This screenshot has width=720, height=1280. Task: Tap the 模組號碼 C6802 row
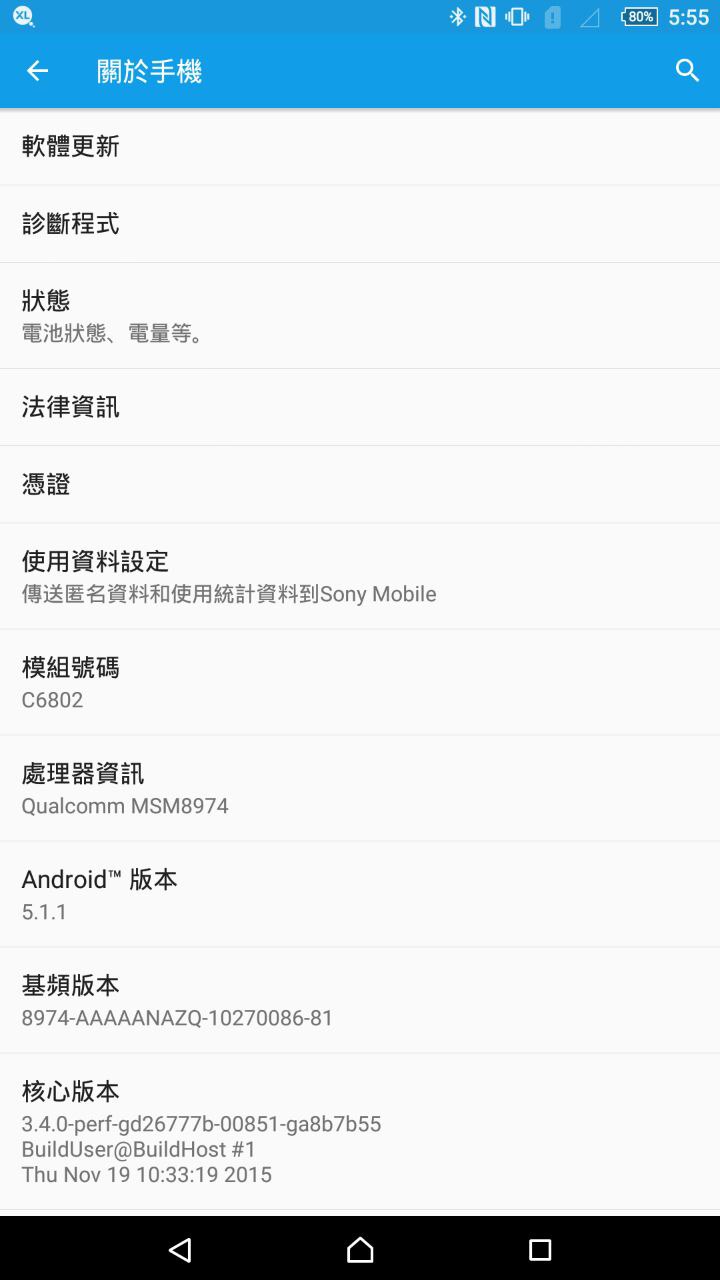click(360, 682)
